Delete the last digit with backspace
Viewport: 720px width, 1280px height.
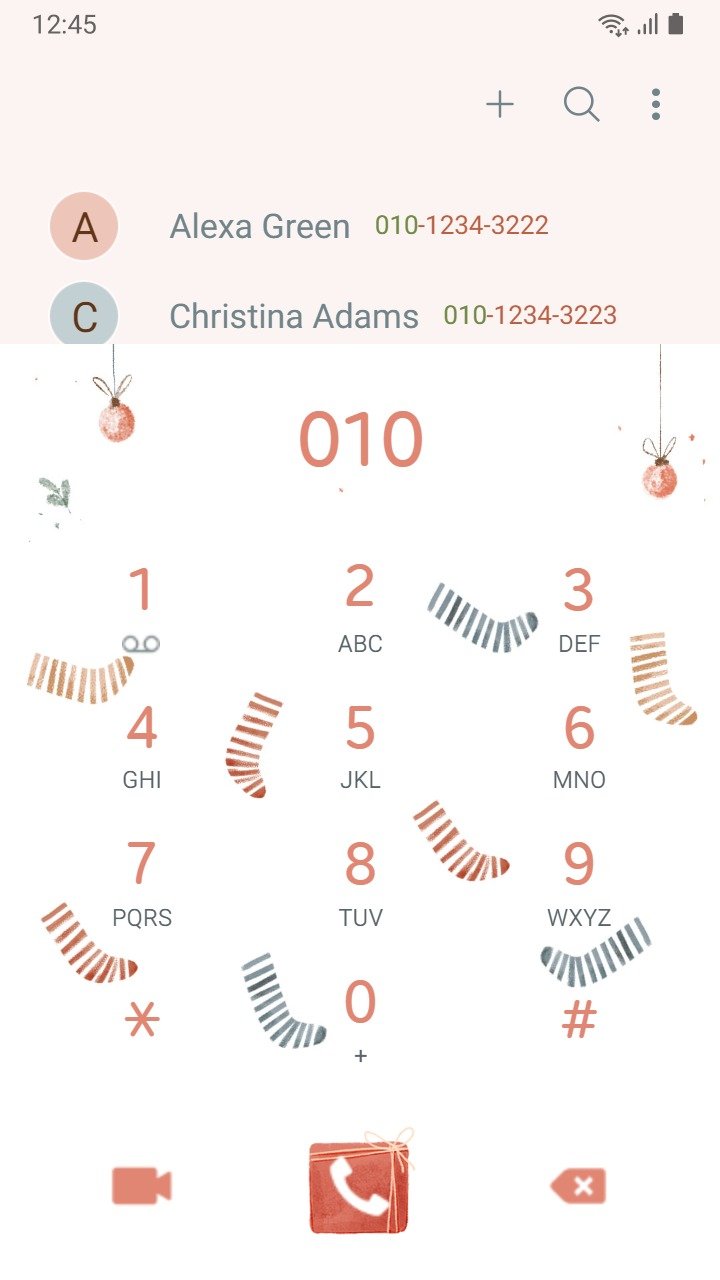tap(579, 1187)
